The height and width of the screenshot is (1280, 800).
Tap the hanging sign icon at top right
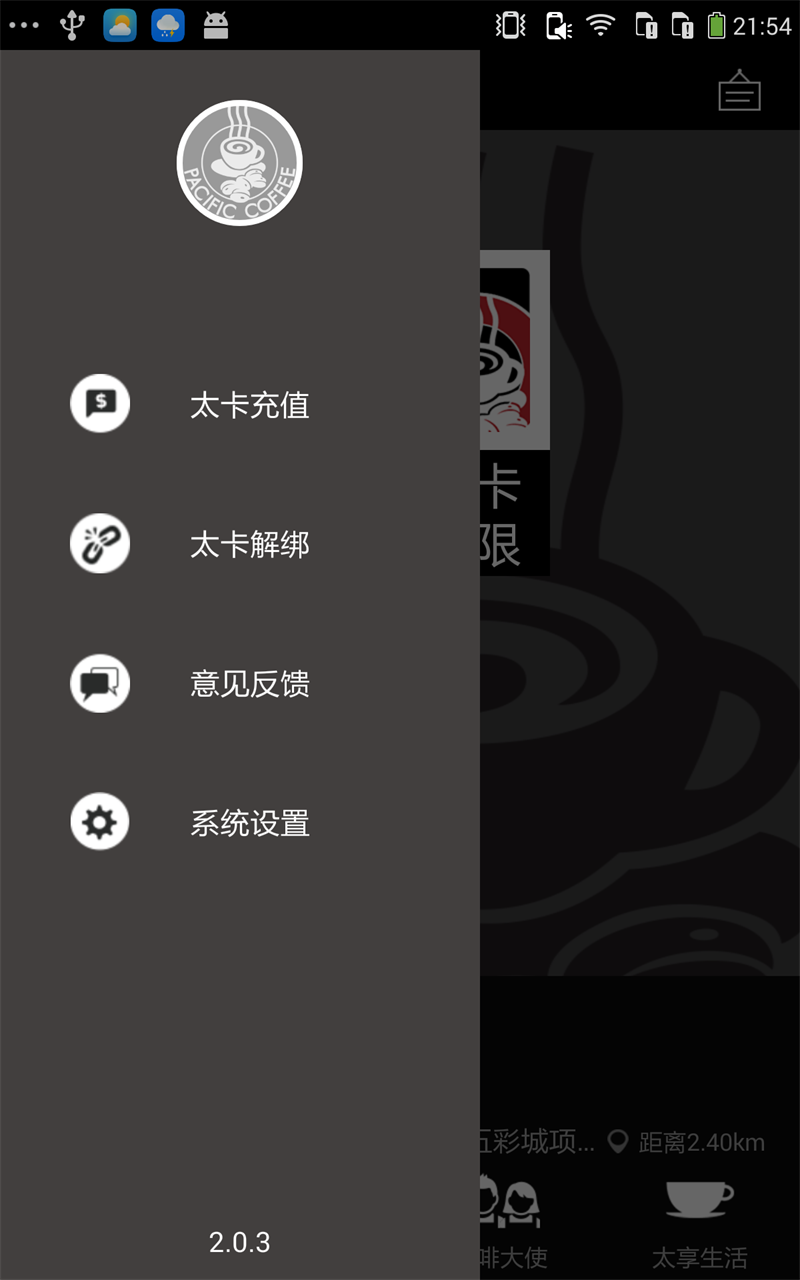click(x=740, y=92)
